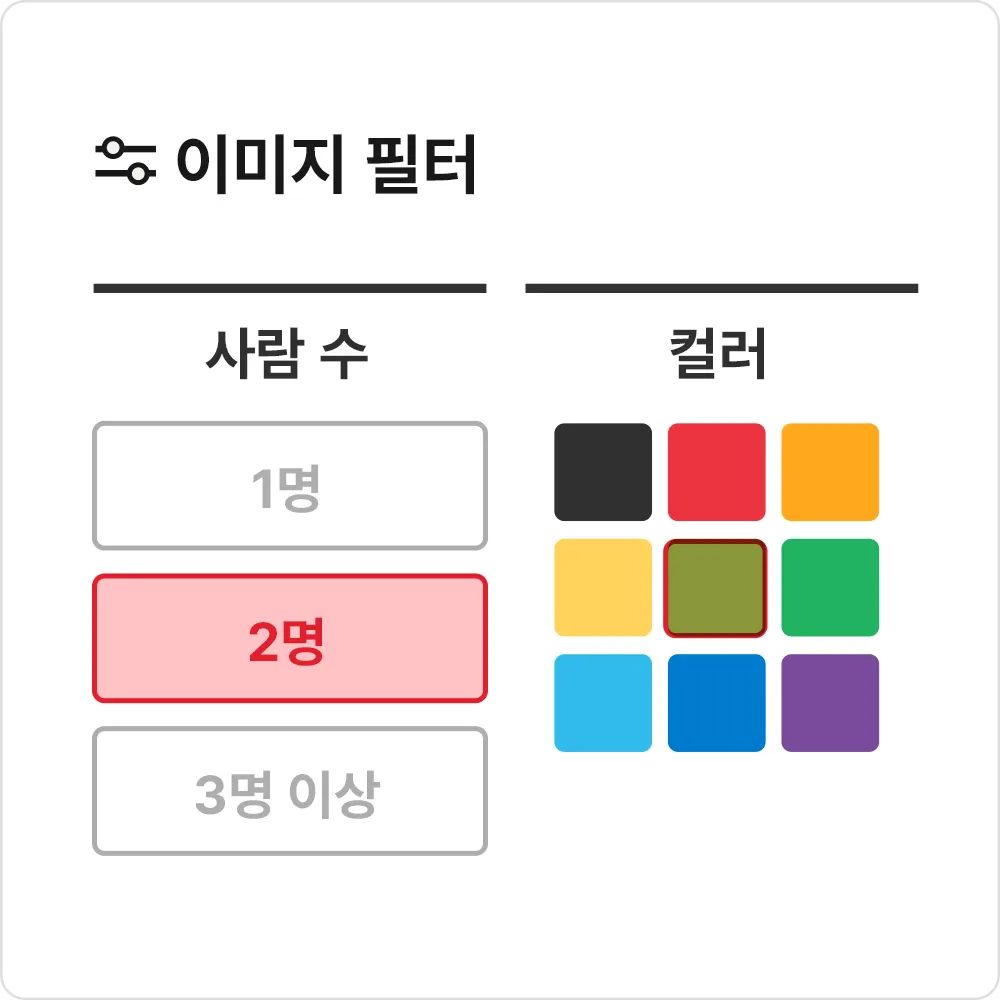
Task: Select the dark blue color swatch
Action: click(x=716, y=702)
